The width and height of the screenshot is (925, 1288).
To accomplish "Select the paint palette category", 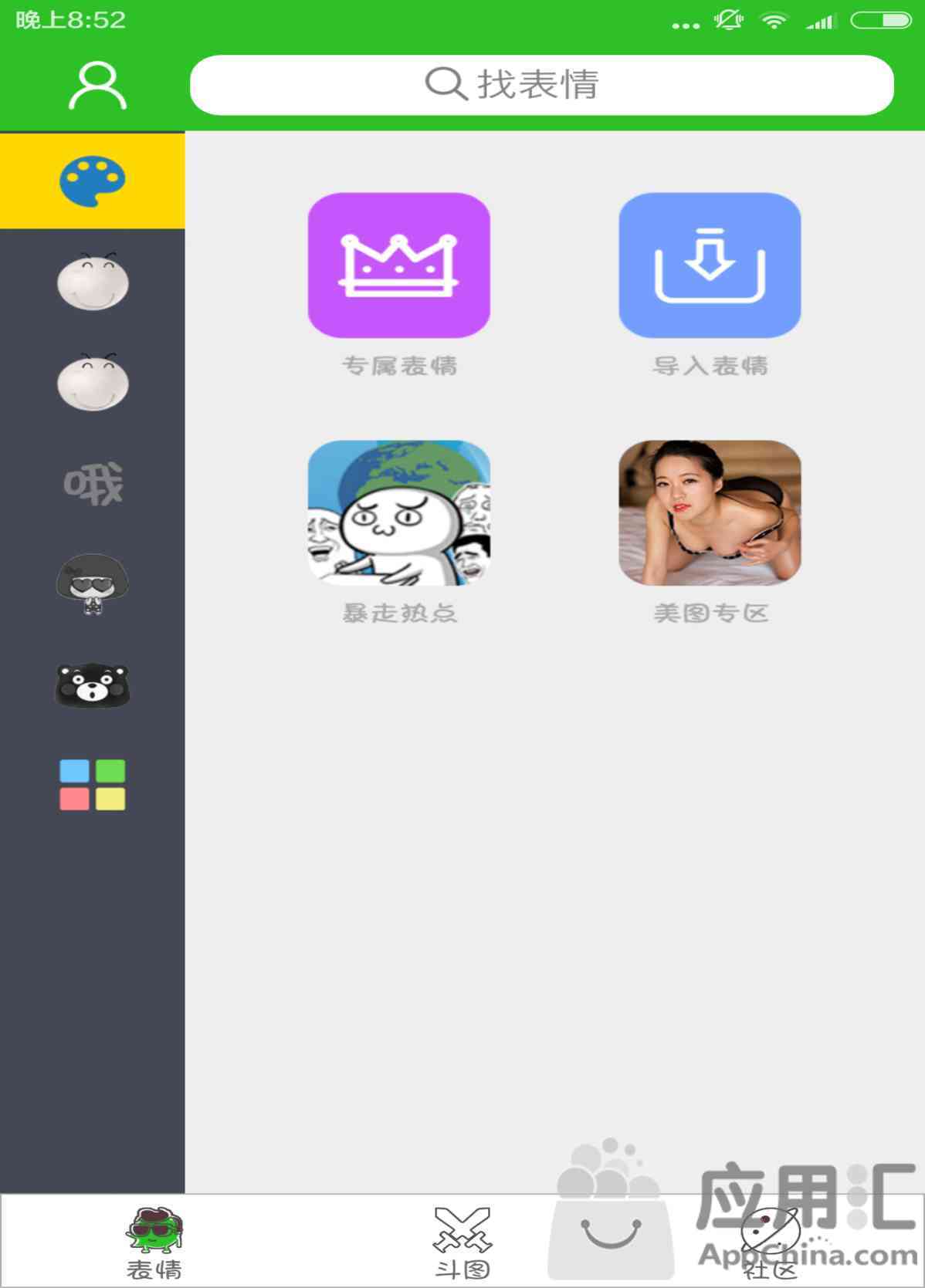I will pyautogui.click(x=93, y=182).
